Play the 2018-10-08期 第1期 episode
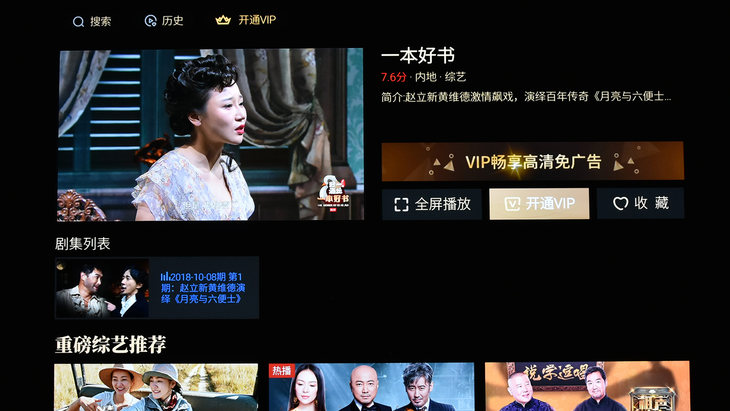This screenshot has width=730, height=411. (157, 288)
